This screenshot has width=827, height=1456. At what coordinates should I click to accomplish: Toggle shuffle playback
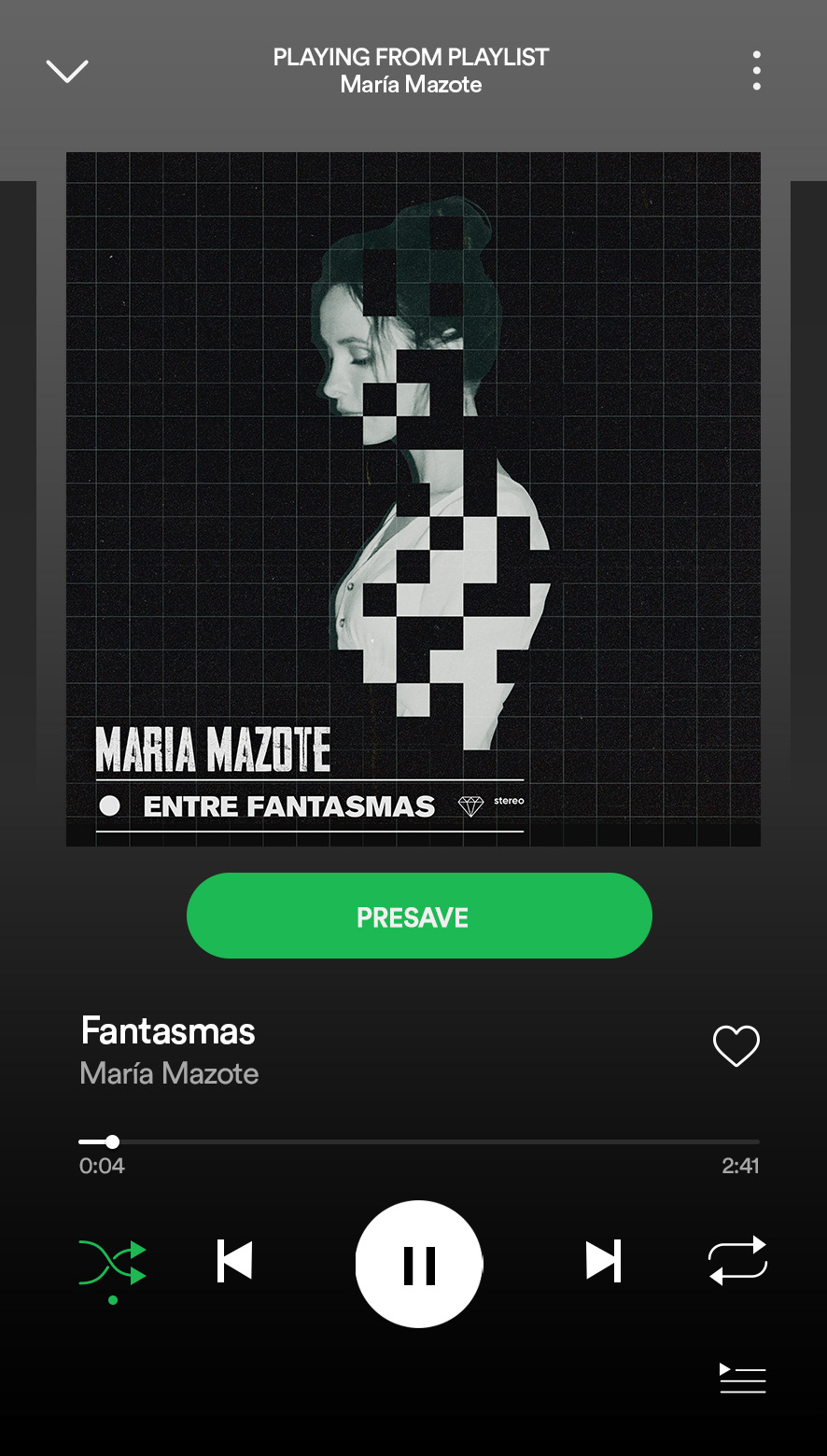(x=113, y=1263)
